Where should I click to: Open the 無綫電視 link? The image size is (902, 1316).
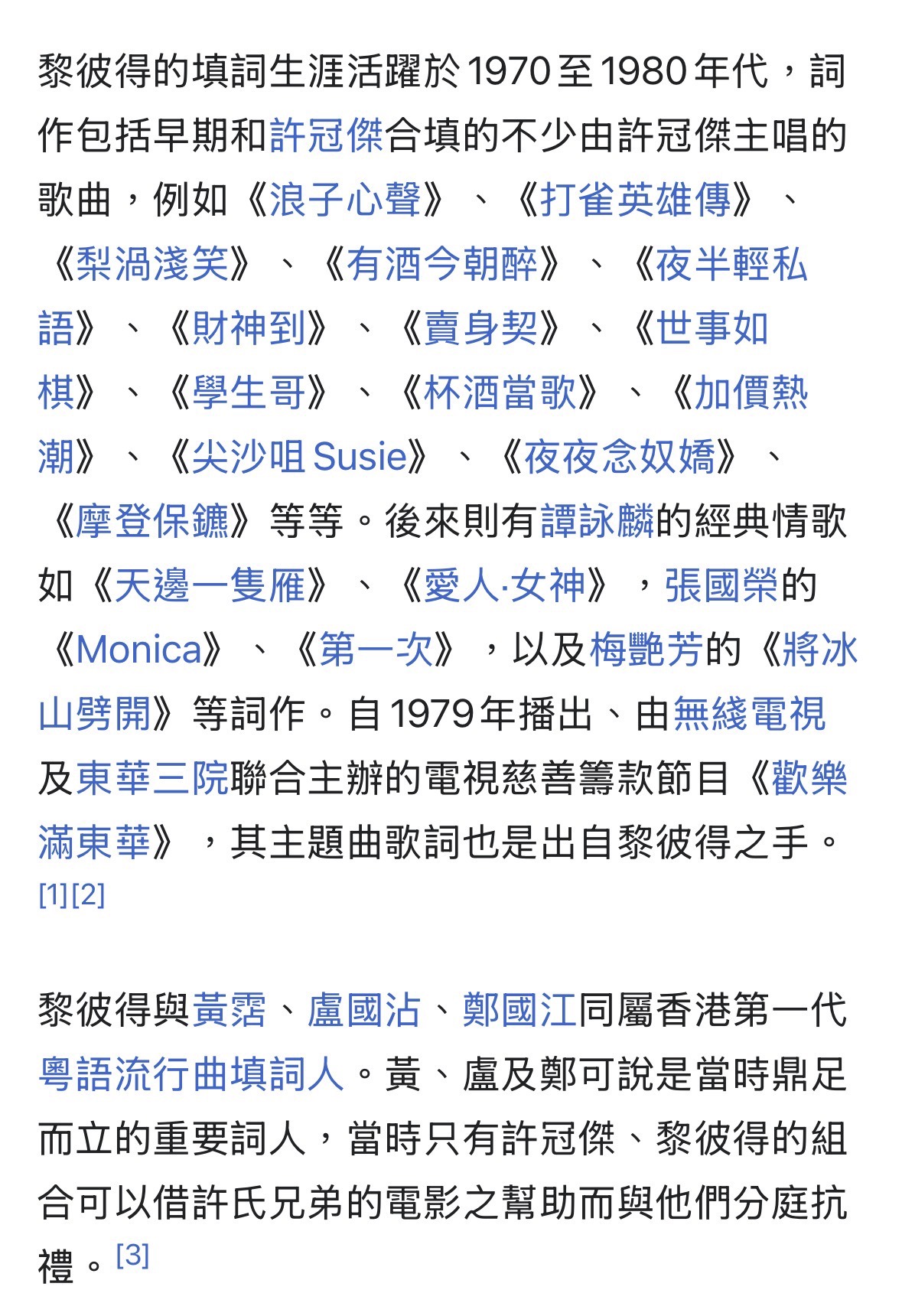749,714
